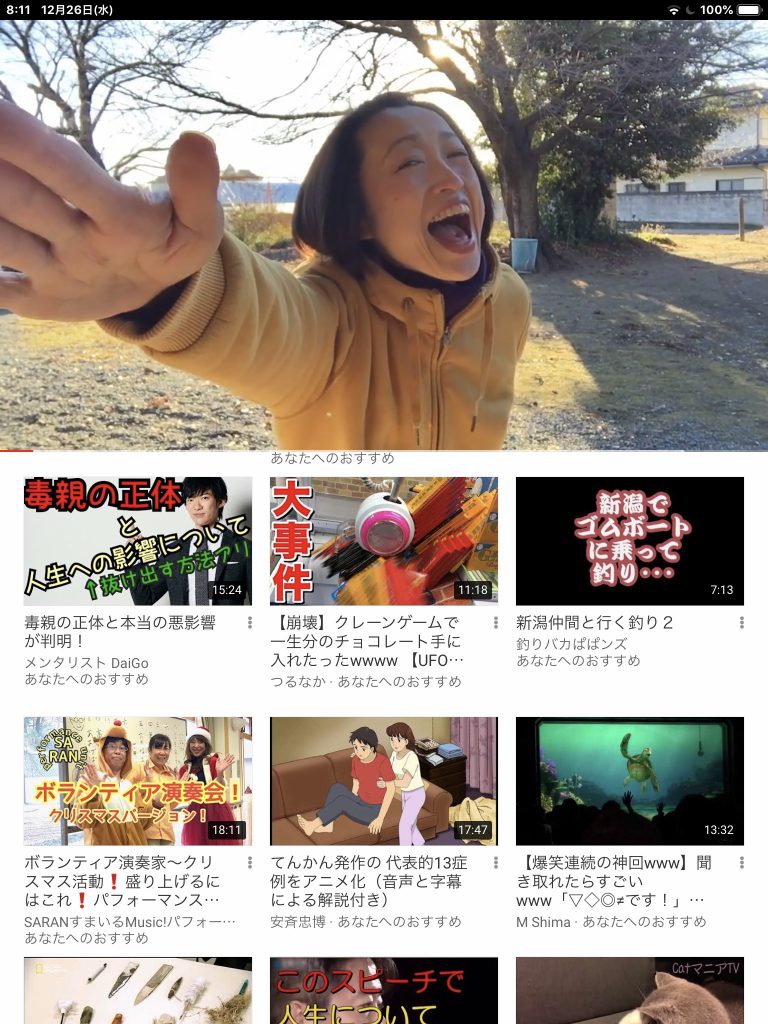Open the クレーンゲーム chocolate video by つるなか
Screen dimensions: 768x1024
[384, 541]
